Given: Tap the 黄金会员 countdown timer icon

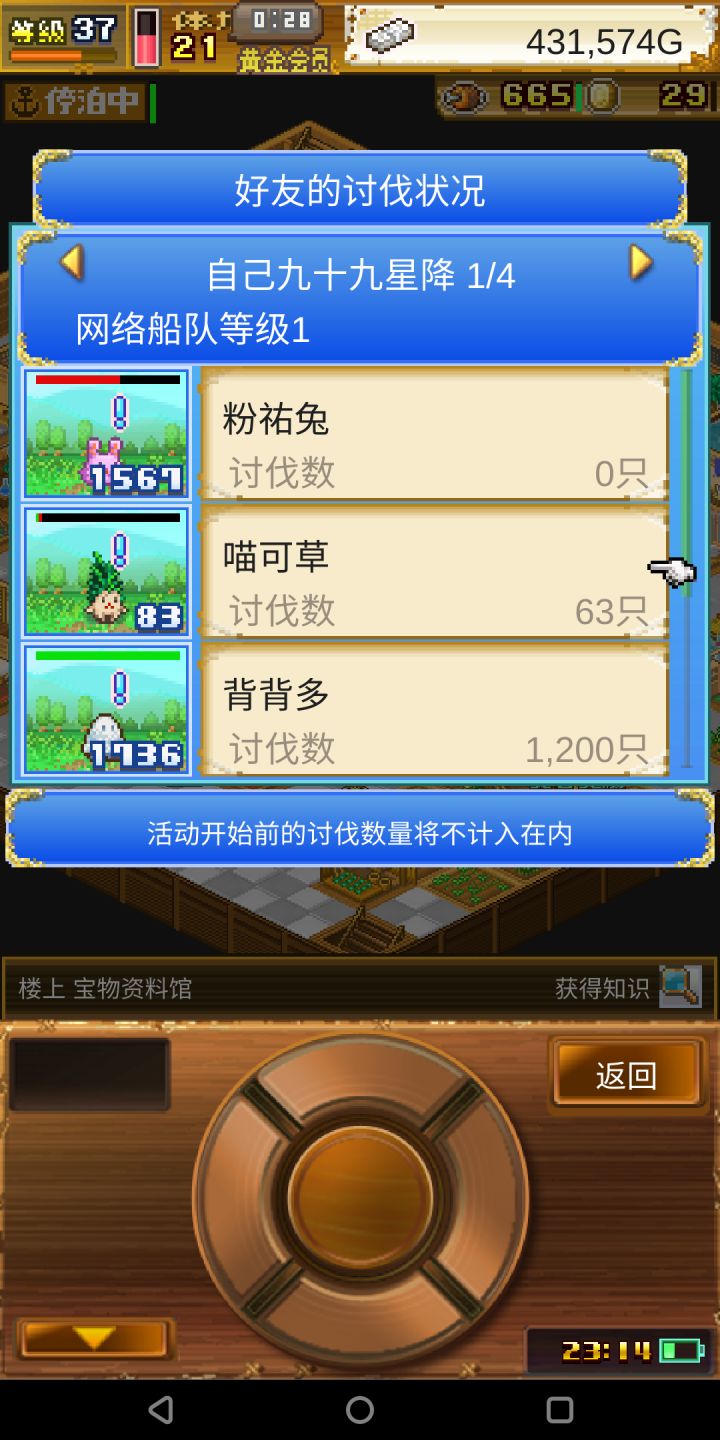Looking at the screenshot, I should [x=277, y=24].
